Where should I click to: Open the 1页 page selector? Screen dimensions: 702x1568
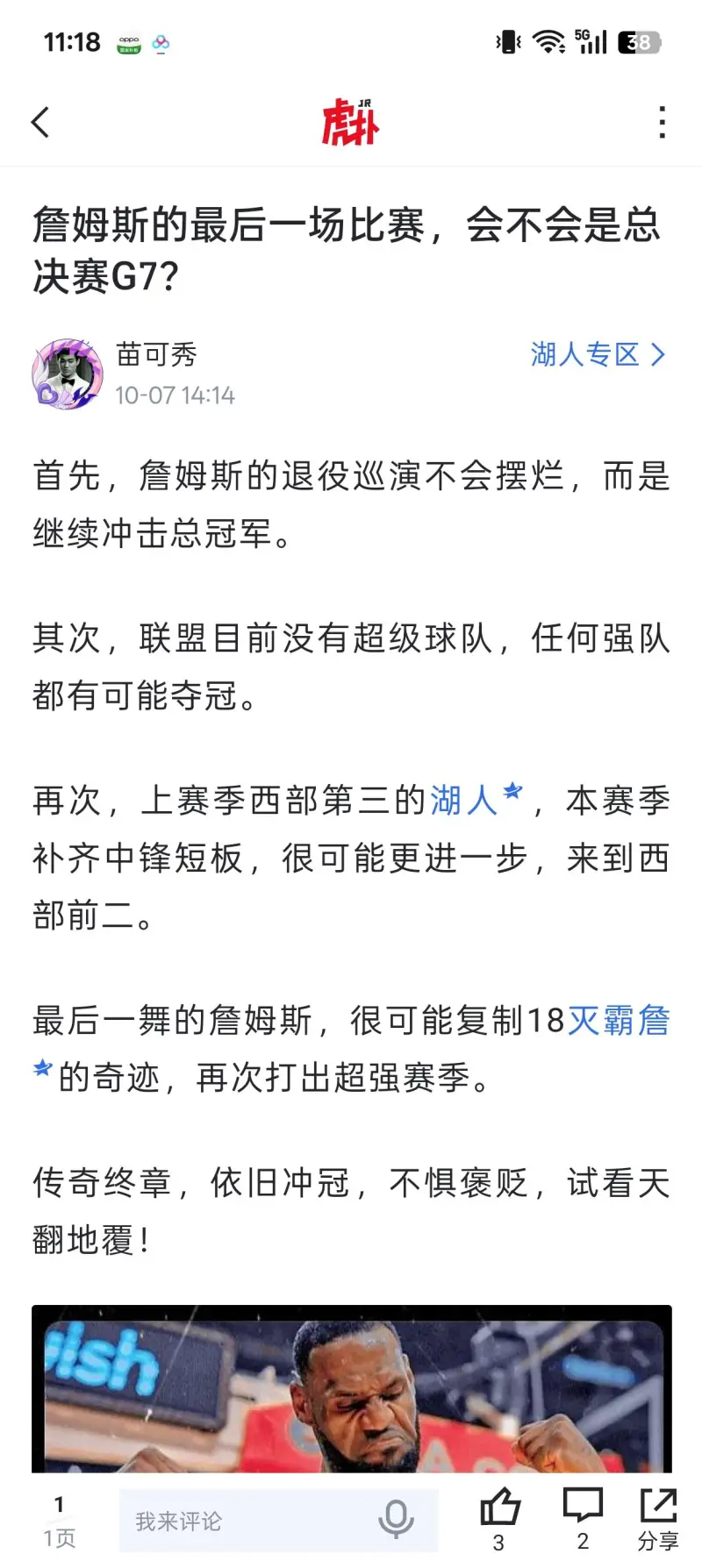coord(59,1522)
